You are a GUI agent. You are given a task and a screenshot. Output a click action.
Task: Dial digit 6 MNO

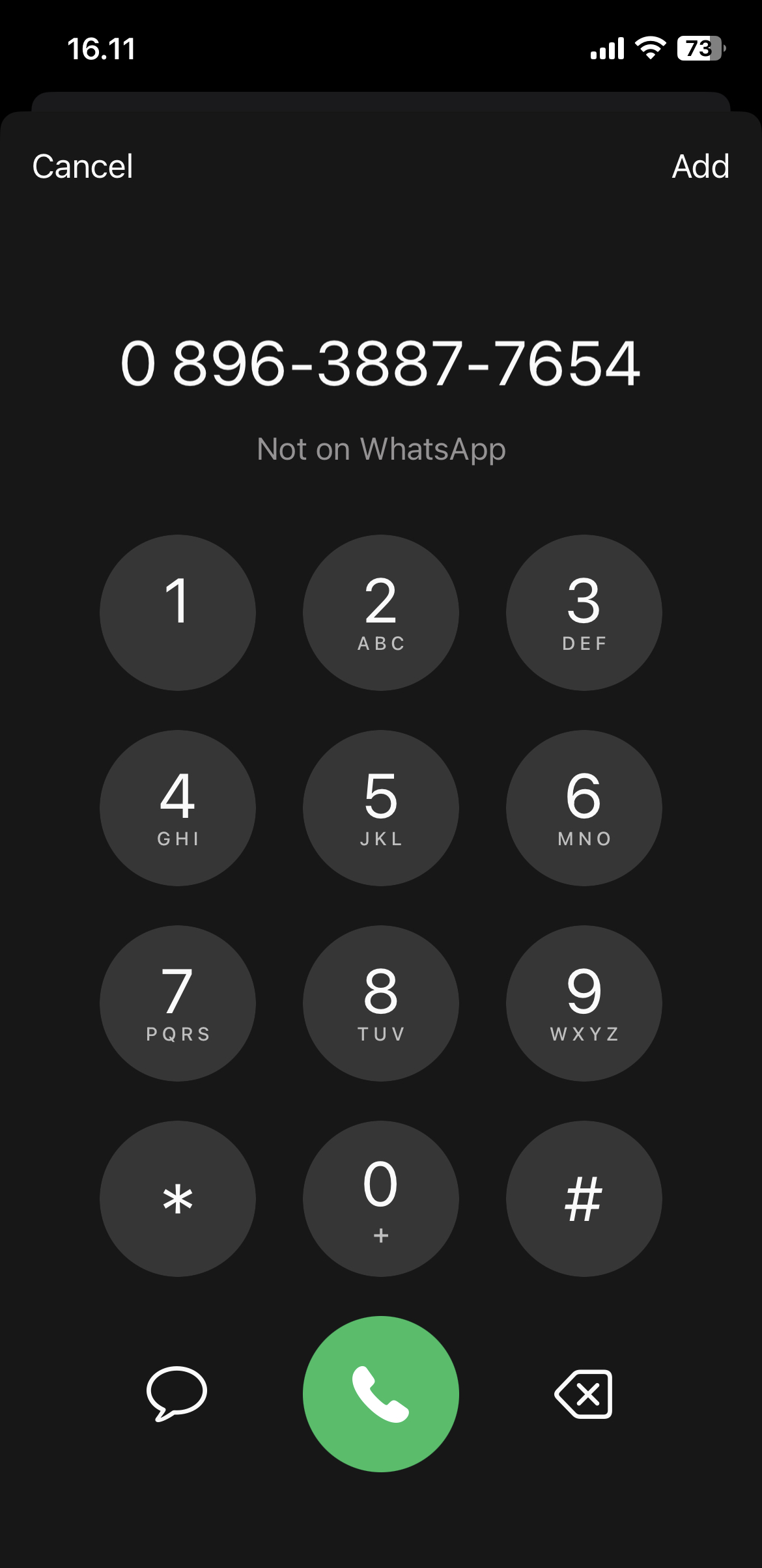pos(584,807)
